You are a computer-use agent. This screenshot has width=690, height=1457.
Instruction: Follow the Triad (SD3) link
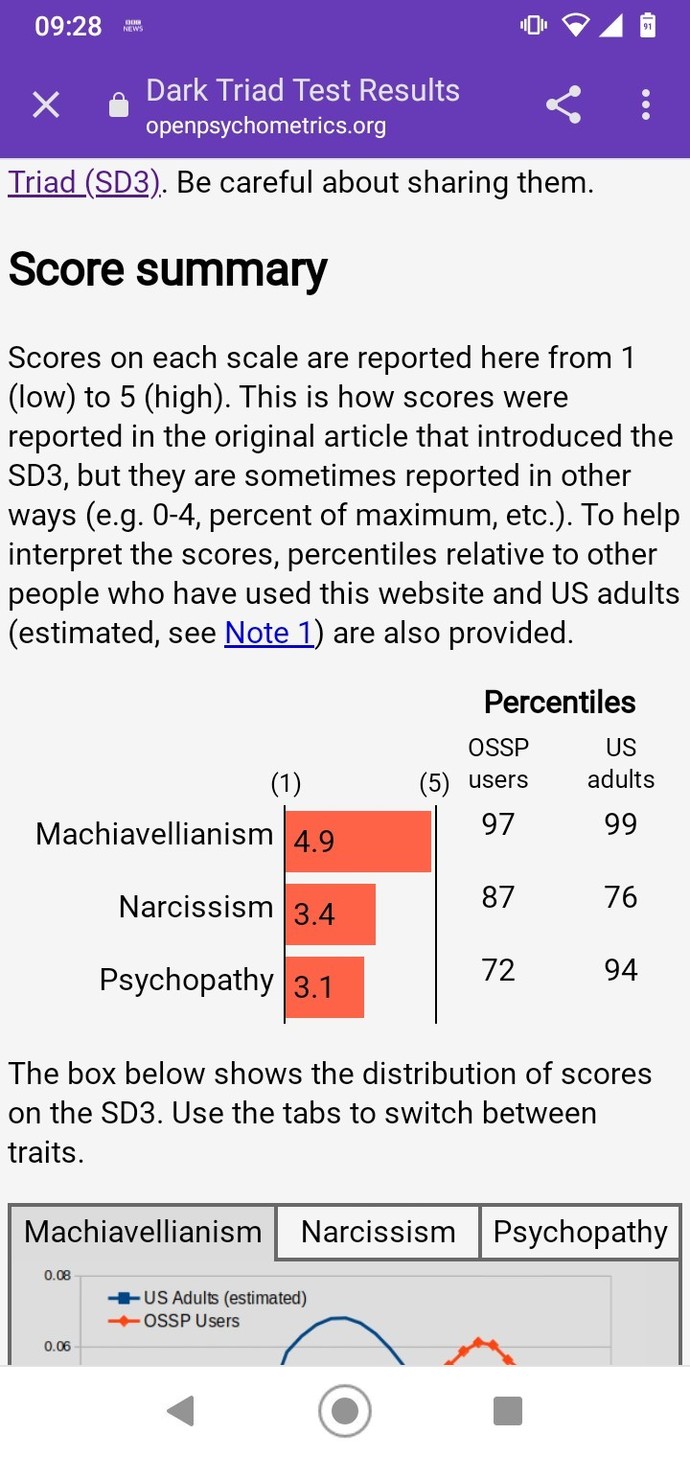click(x=84, y=183)
